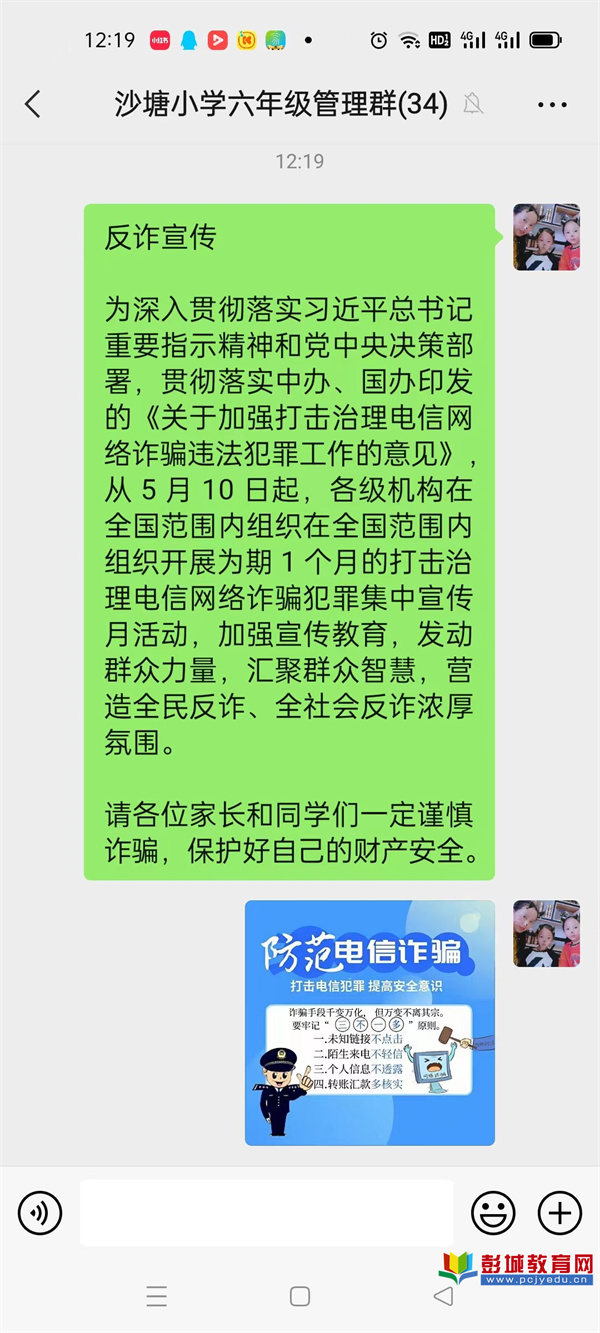Image resolution: width=600 pixels, height=1333 pixels.
Task: Open the plus attachment menu
Action: coord(560,1213)
